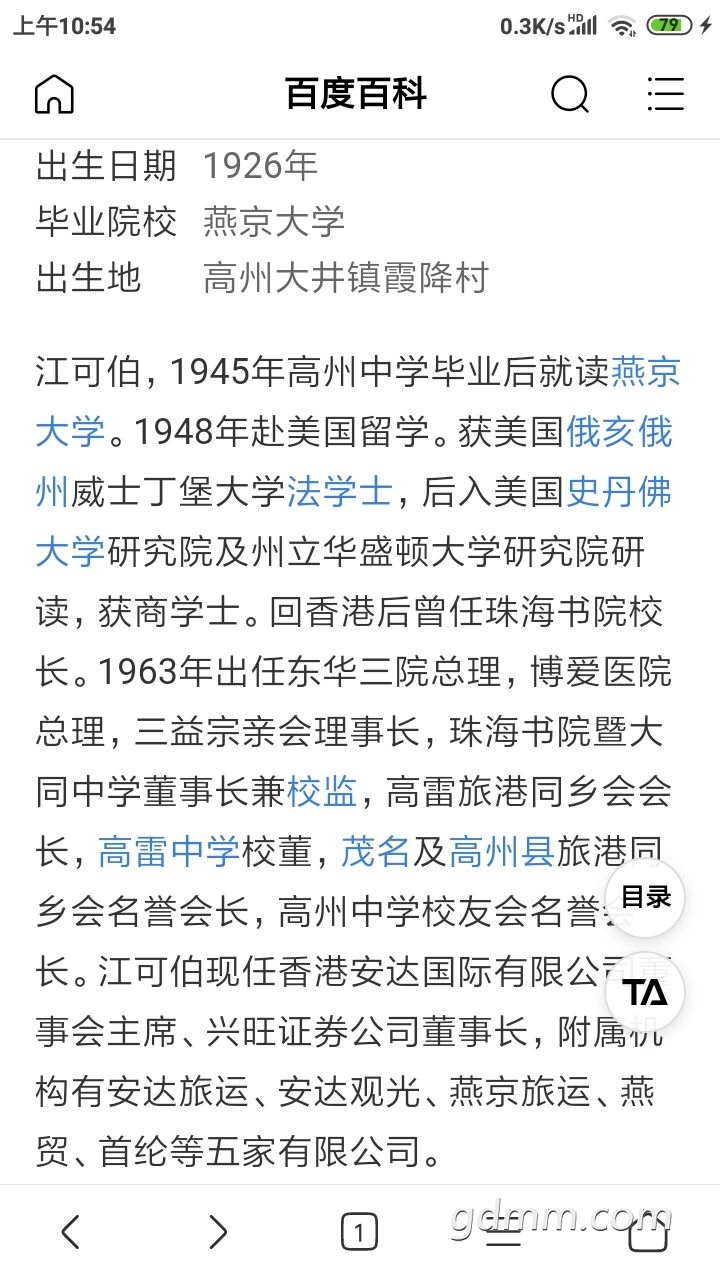The width and height of the screenshot is (720, 1280).
Task: Follow the 高州县 link
Action: click(502, 852)
